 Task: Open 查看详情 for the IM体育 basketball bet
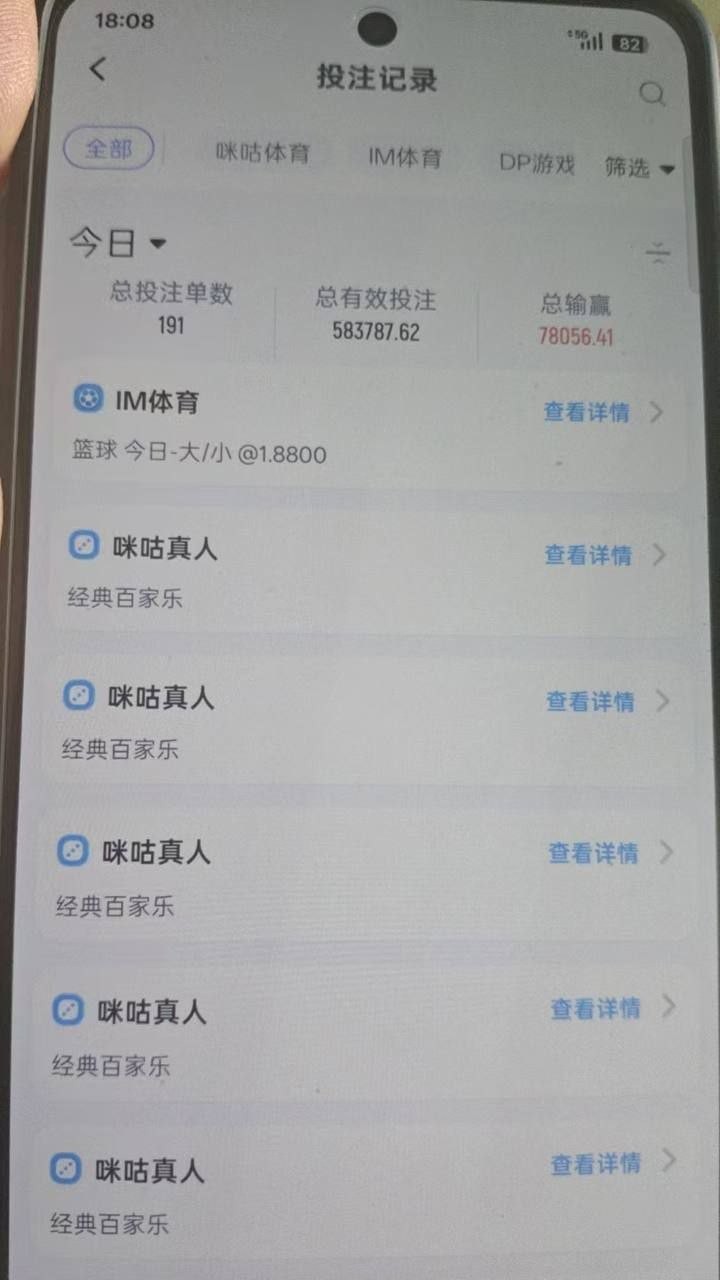587,413
